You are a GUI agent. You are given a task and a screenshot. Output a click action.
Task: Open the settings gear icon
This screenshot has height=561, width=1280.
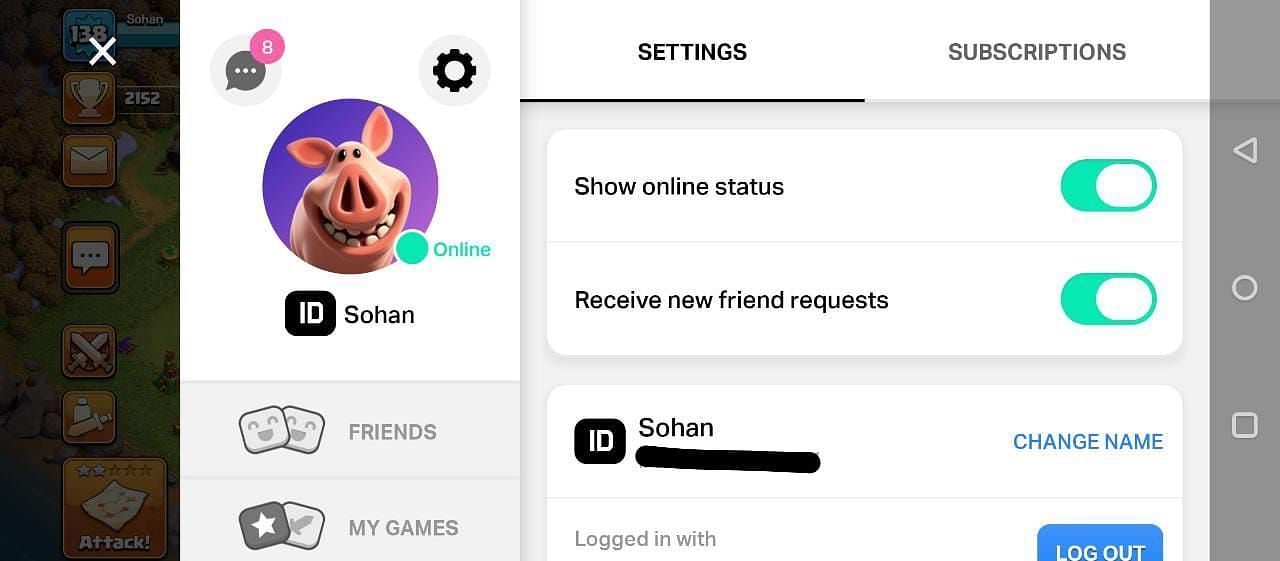[454, 71]
